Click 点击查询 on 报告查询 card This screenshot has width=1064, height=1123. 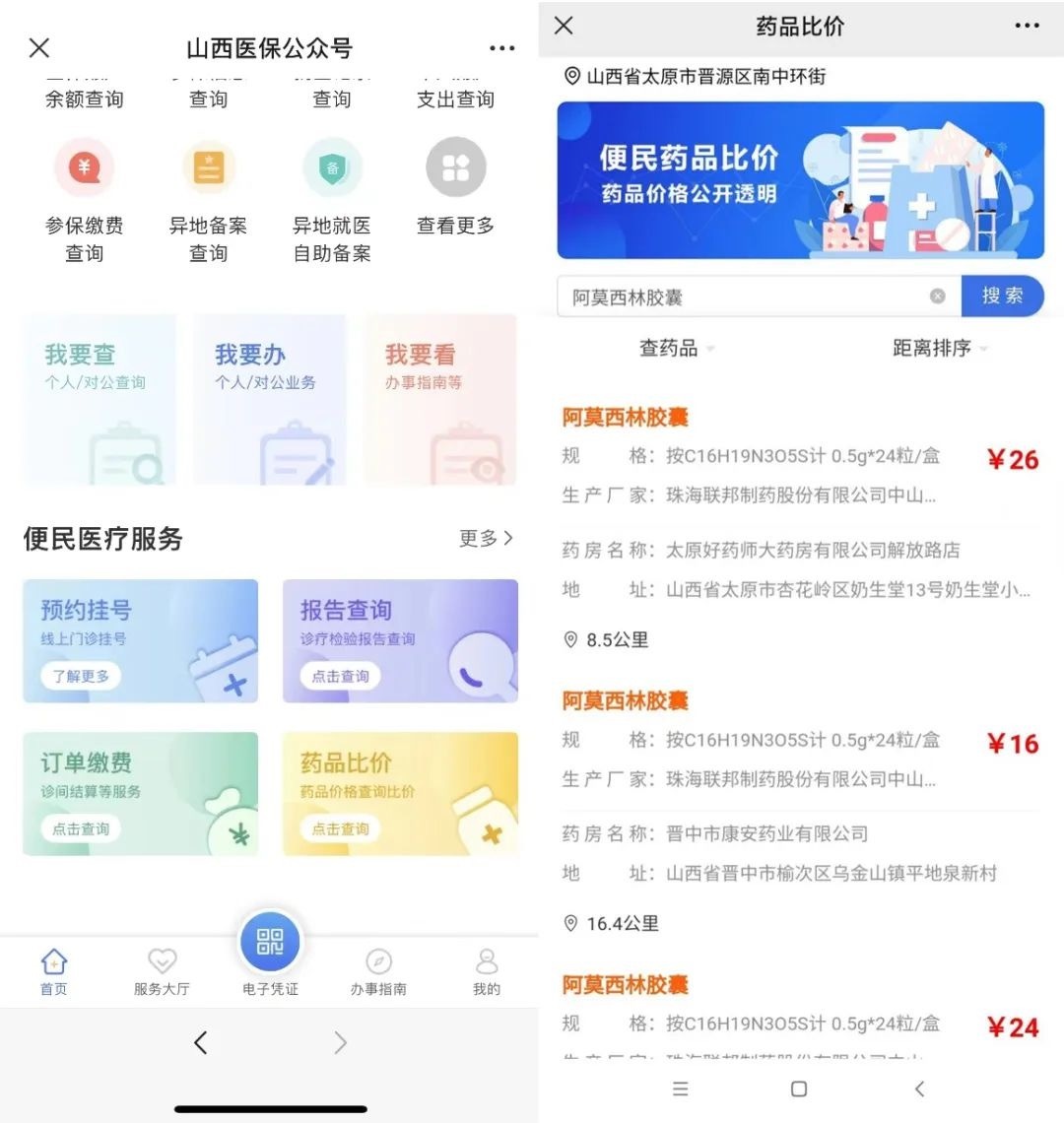coord(339,676)
